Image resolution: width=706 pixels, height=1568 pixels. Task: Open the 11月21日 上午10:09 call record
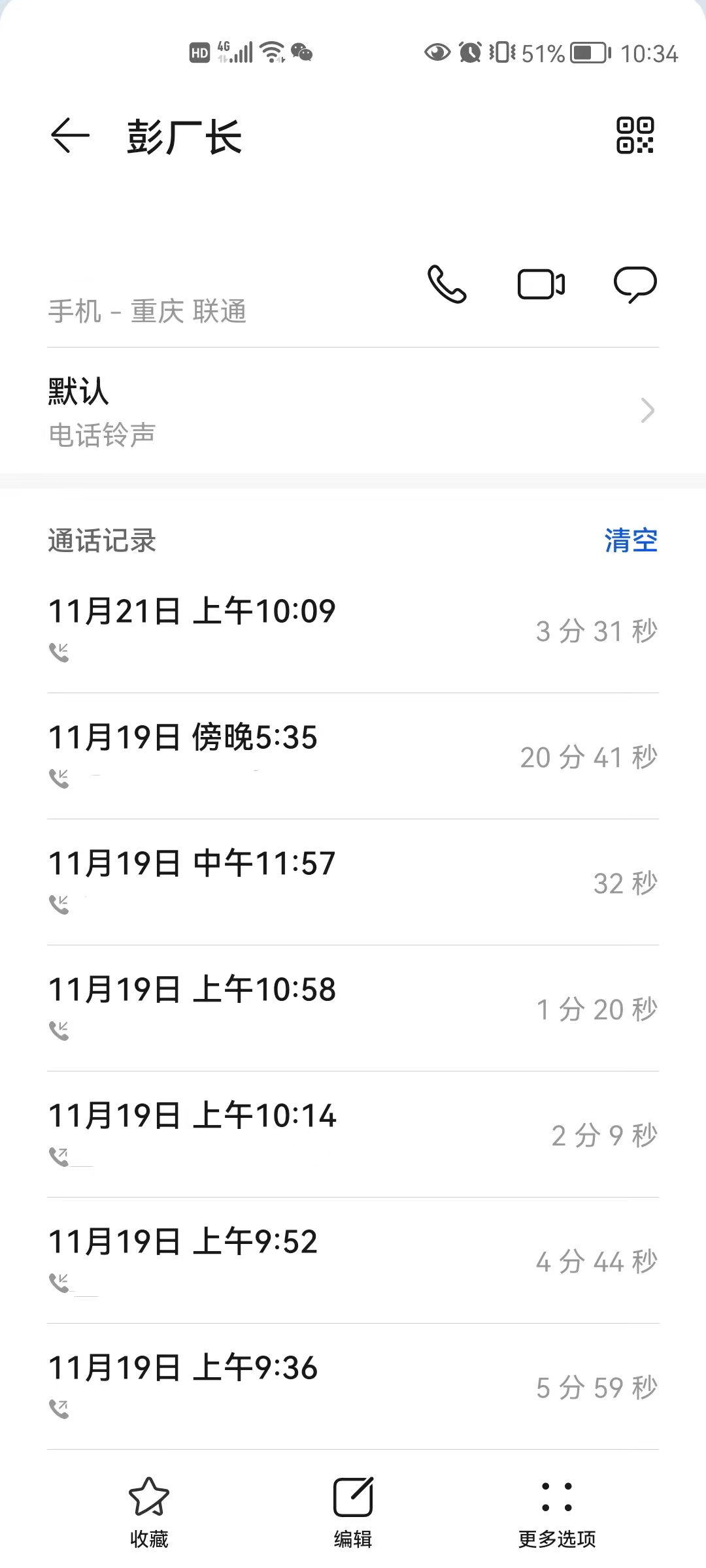[353, 630]
